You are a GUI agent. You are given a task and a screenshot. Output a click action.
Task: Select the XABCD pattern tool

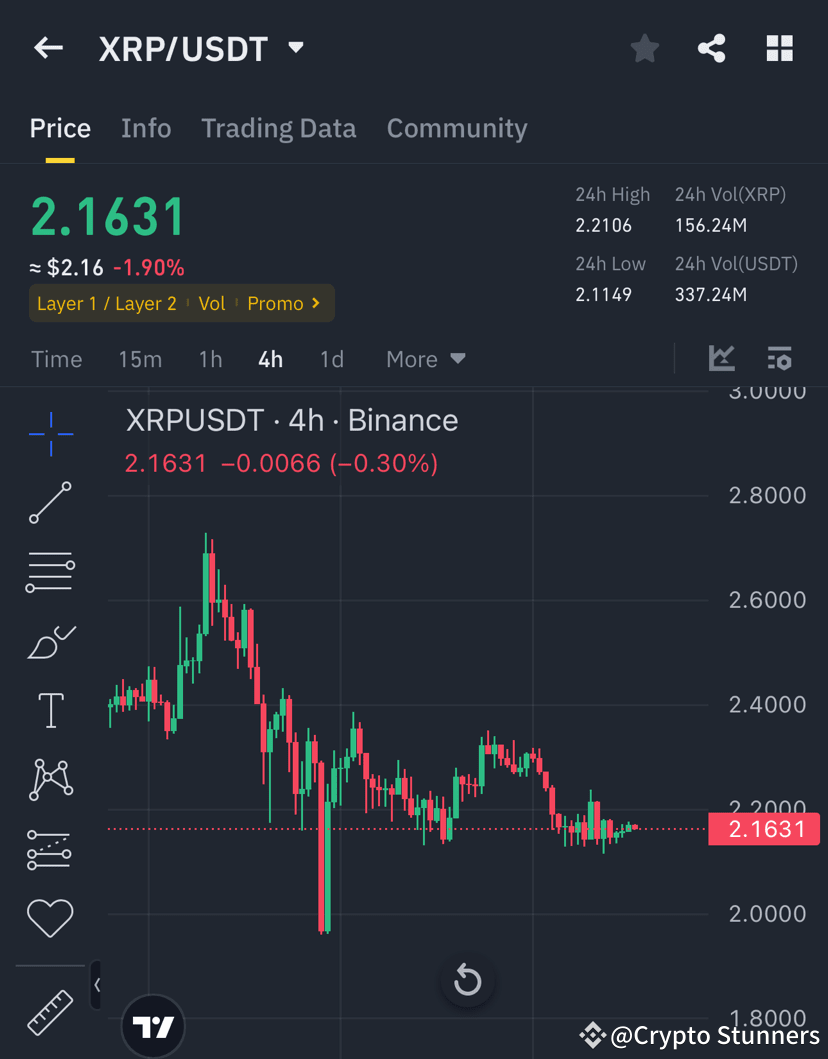click(x=50, y=779)
